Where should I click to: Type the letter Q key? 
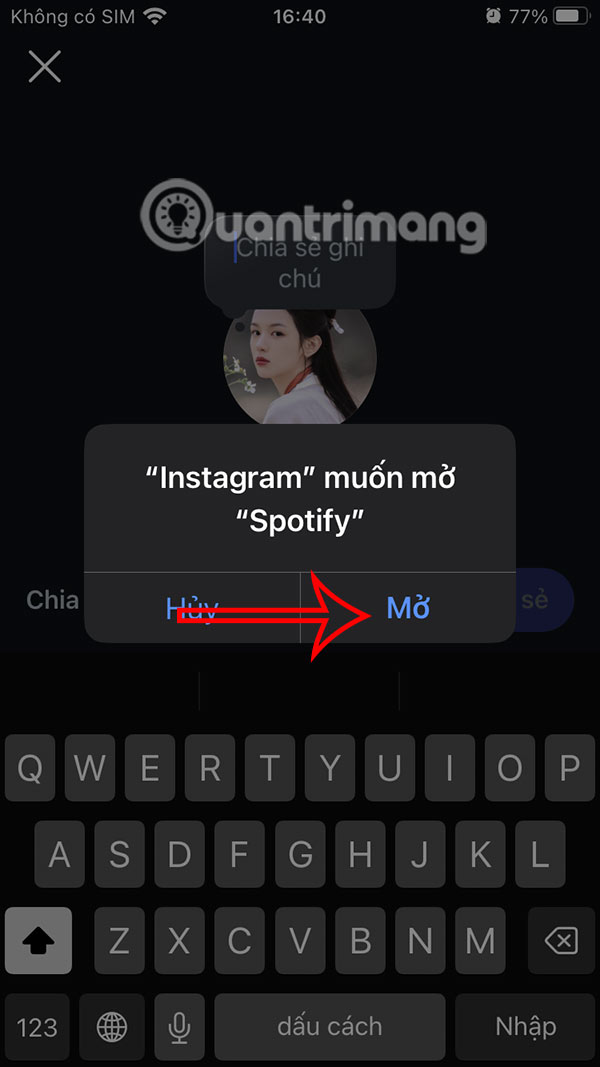coord(30,770)
